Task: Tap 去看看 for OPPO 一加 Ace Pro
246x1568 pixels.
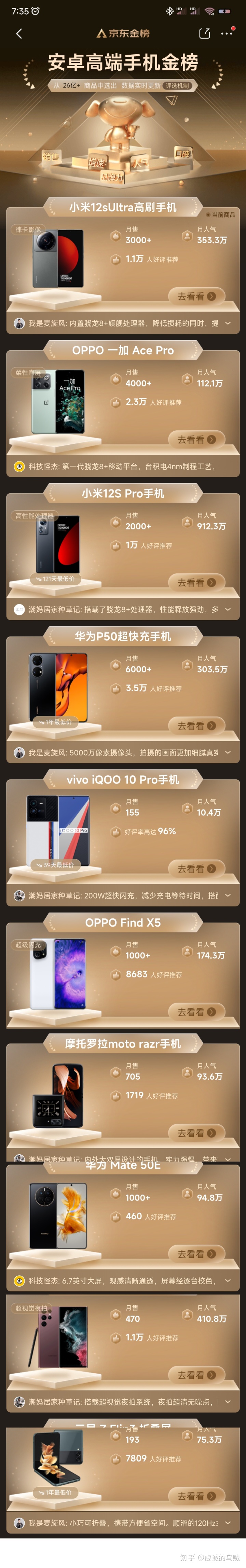Action: [196, 440]
